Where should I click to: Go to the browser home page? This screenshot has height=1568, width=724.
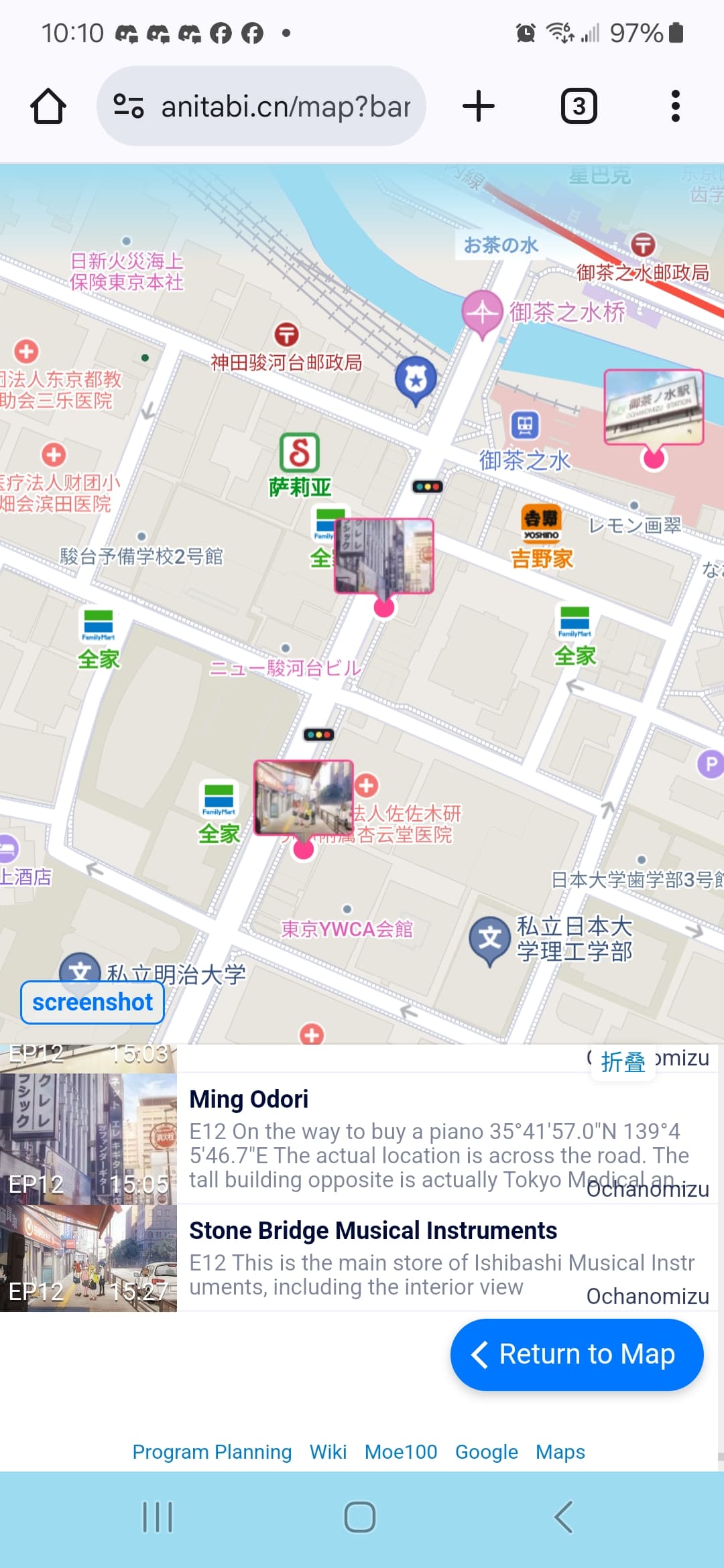click(48, 107)
